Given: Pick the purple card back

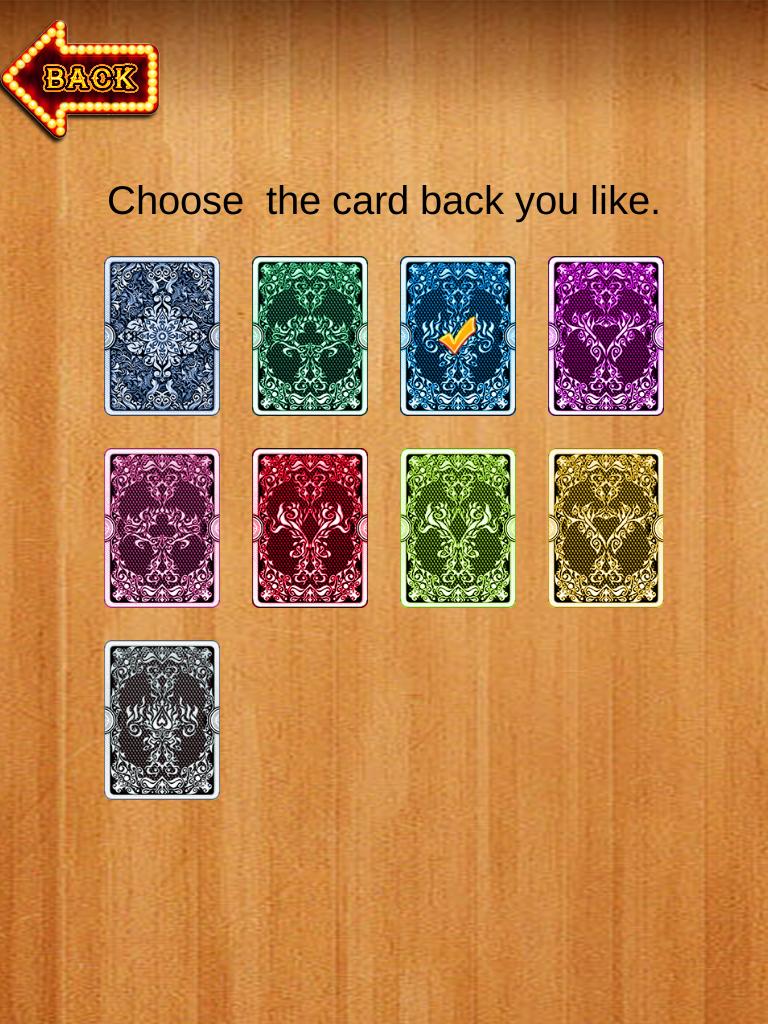Looking at the screenshot, I should [606, 336].
